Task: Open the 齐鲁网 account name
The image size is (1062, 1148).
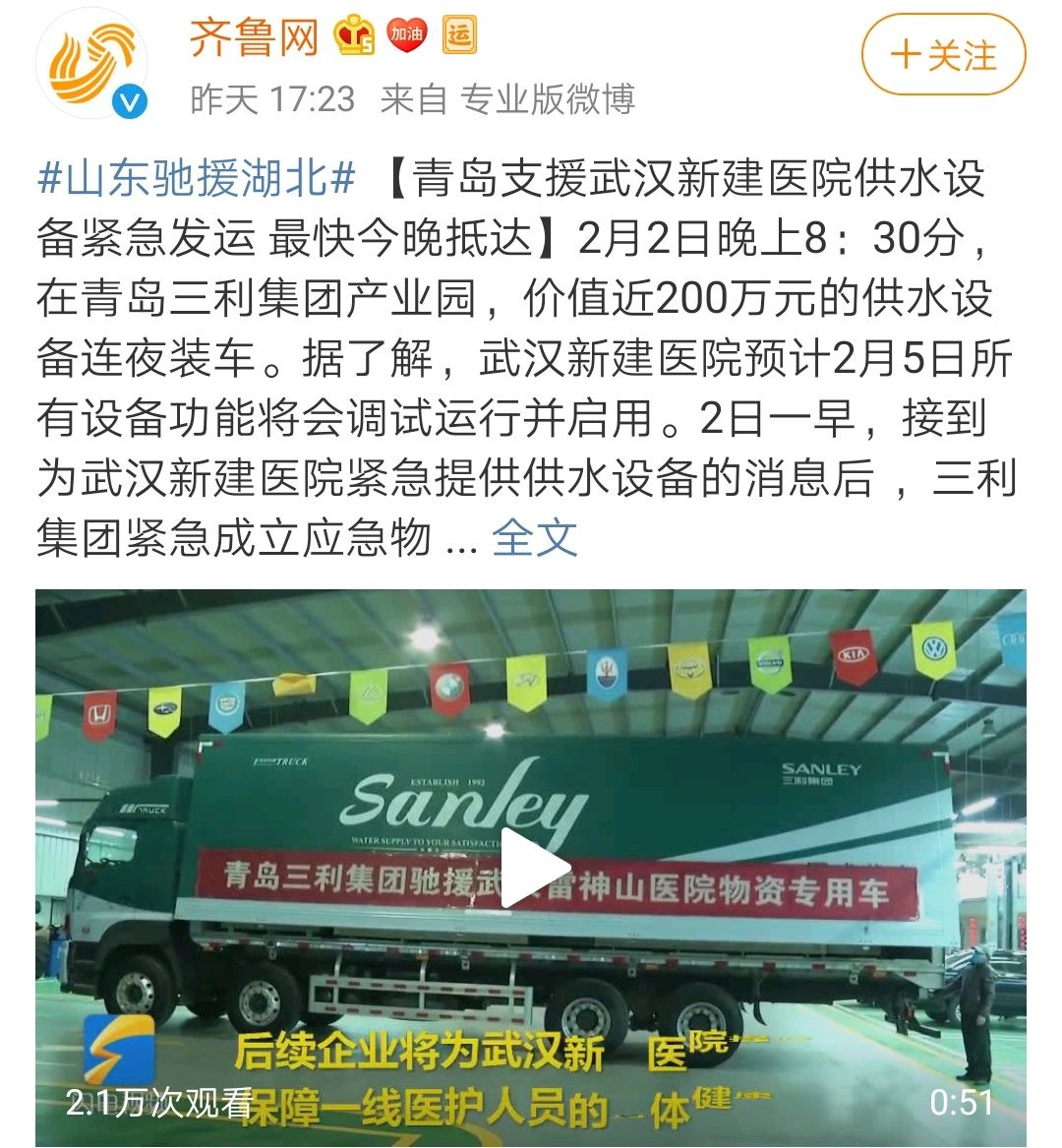Action: [254, 39]
